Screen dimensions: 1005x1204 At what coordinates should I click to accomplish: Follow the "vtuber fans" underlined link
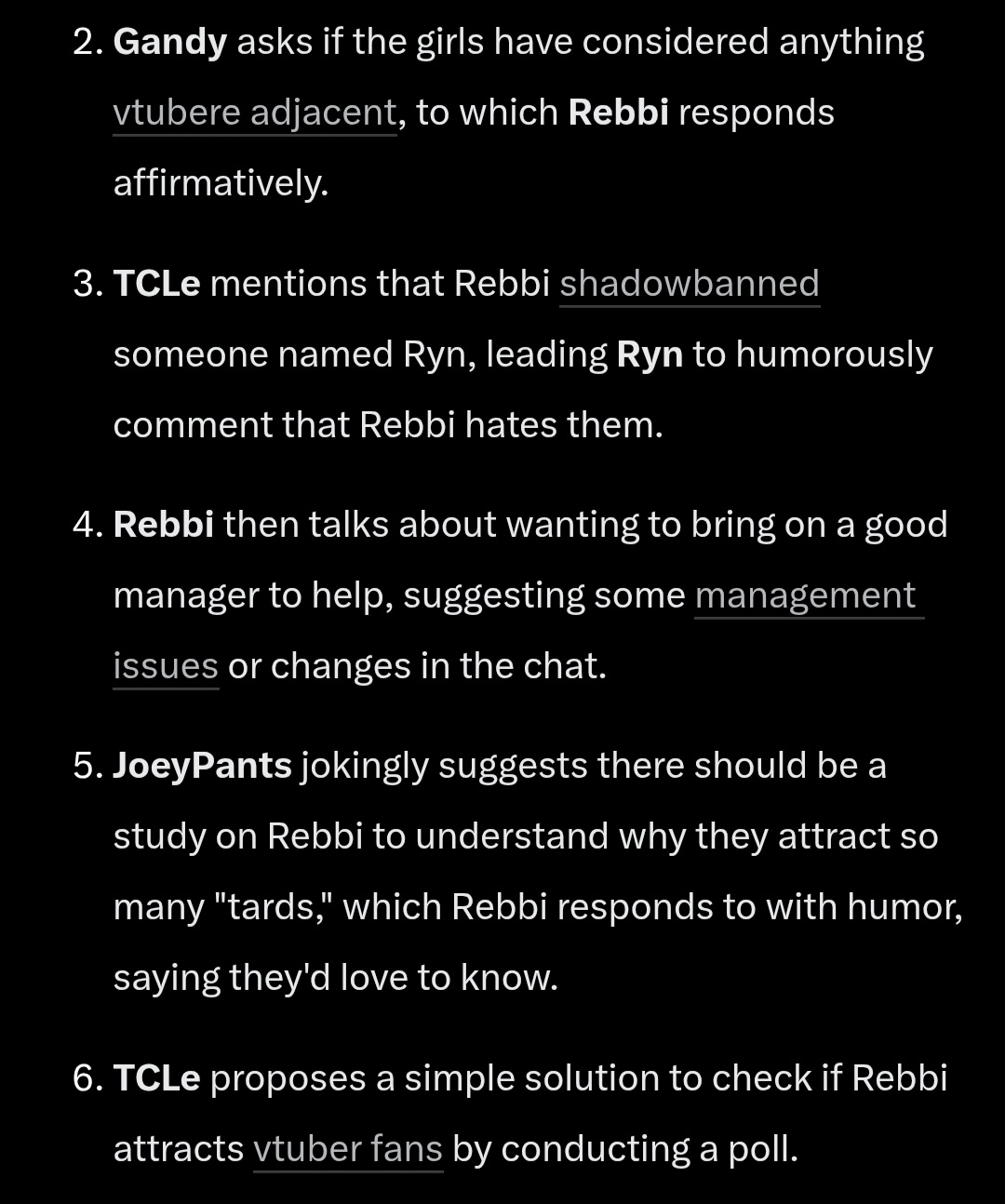(x=347, y=1149)
